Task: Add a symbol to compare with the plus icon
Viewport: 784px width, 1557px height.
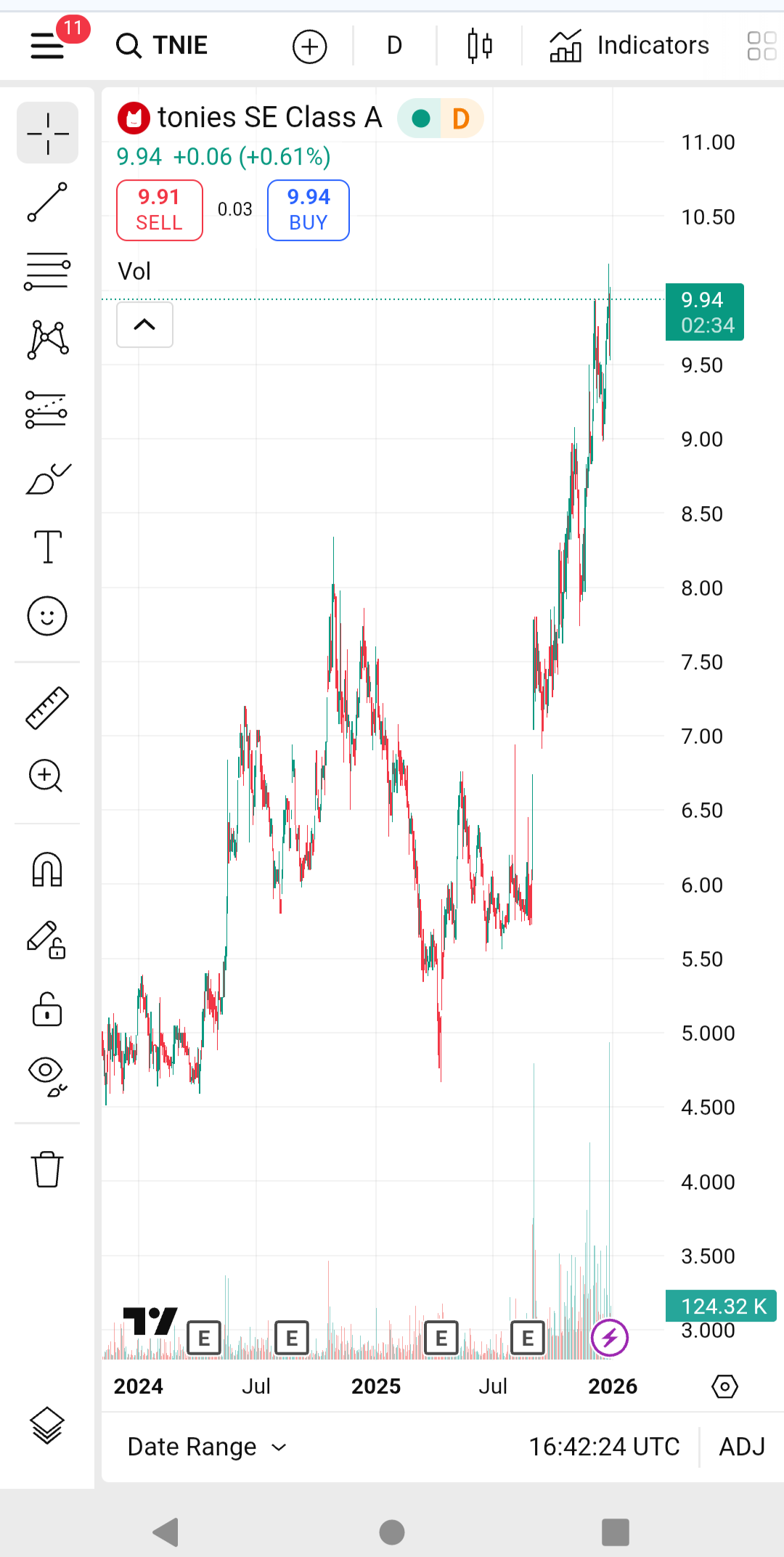Action: (310, 46)
